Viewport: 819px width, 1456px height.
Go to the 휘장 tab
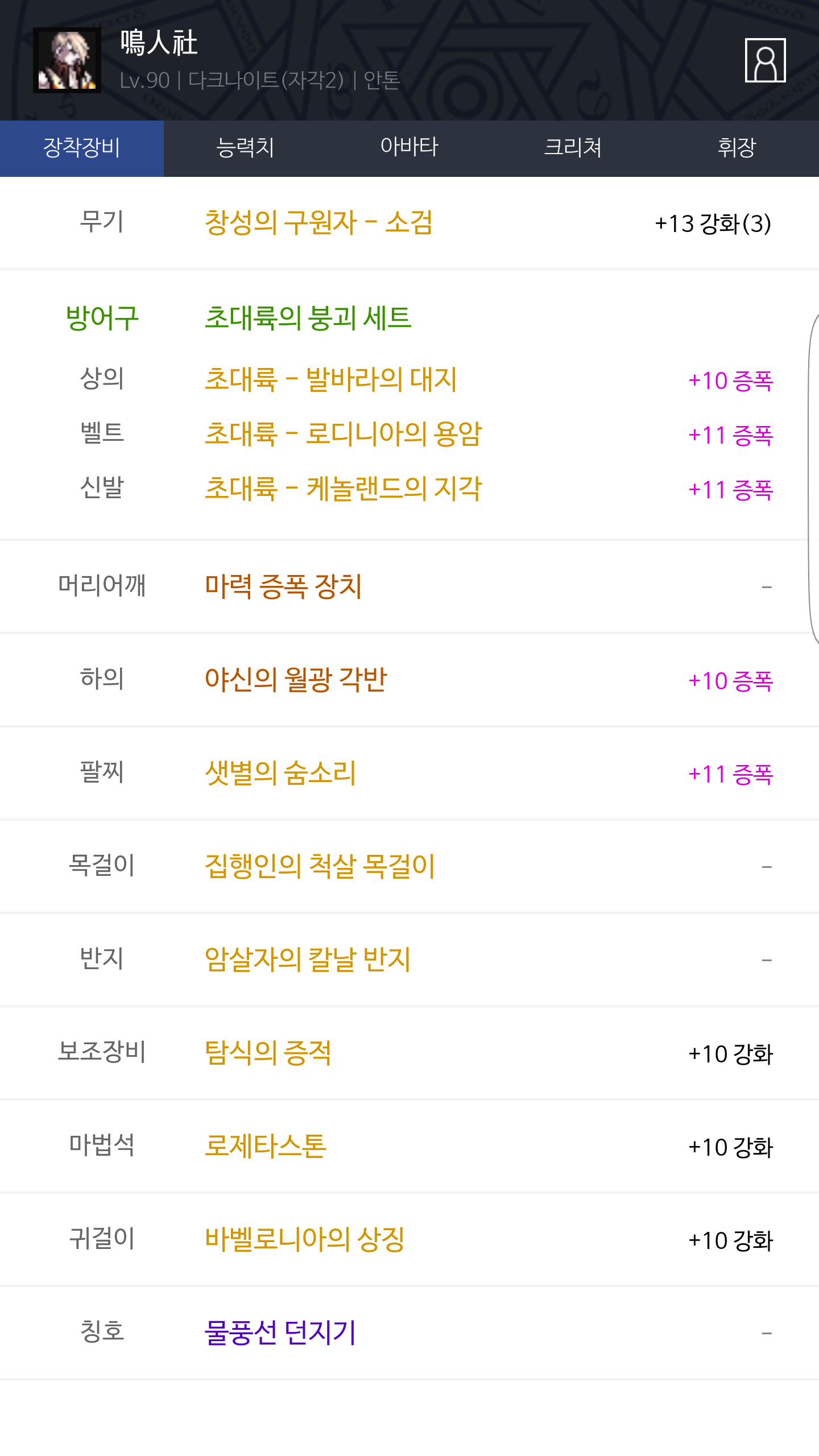[737, 148]
